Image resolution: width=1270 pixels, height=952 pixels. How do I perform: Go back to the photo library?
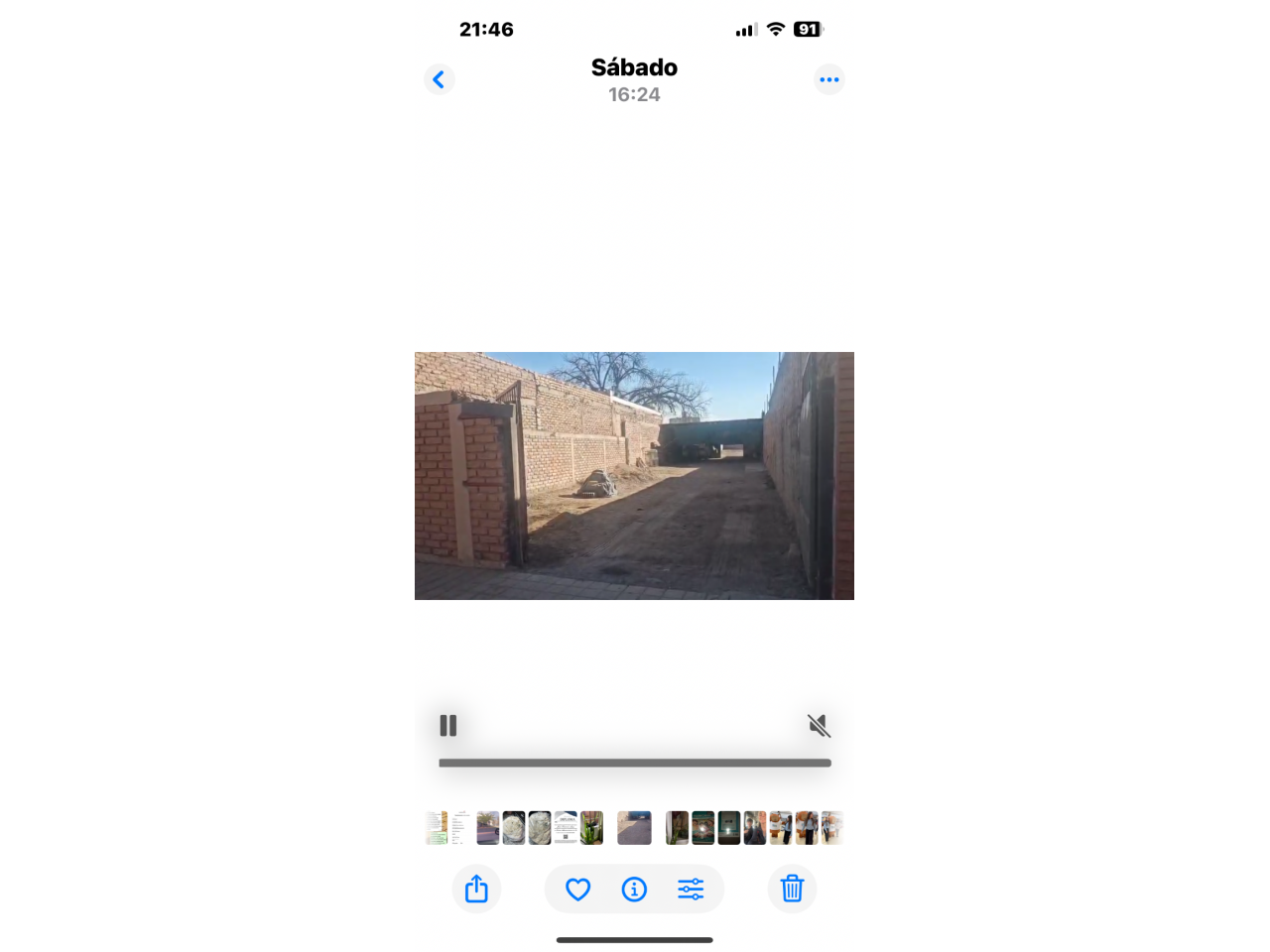(x=440, y=79)
